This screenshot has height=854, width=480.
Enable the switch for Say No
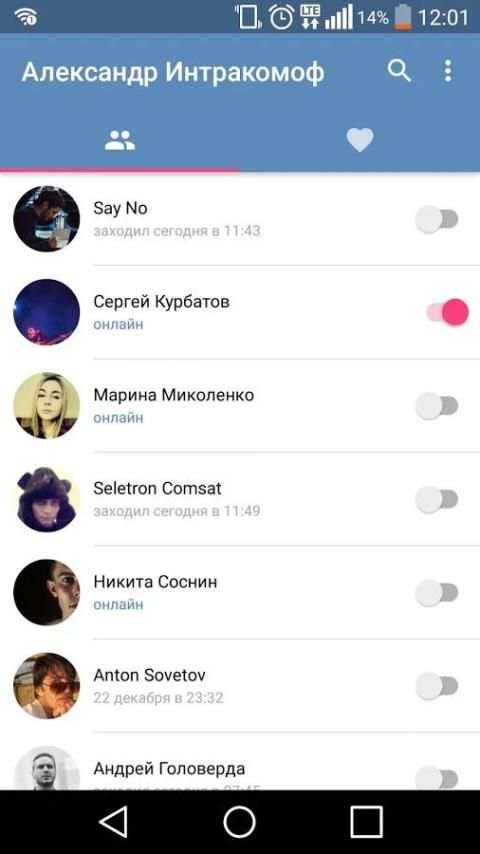tap(437, 219)
